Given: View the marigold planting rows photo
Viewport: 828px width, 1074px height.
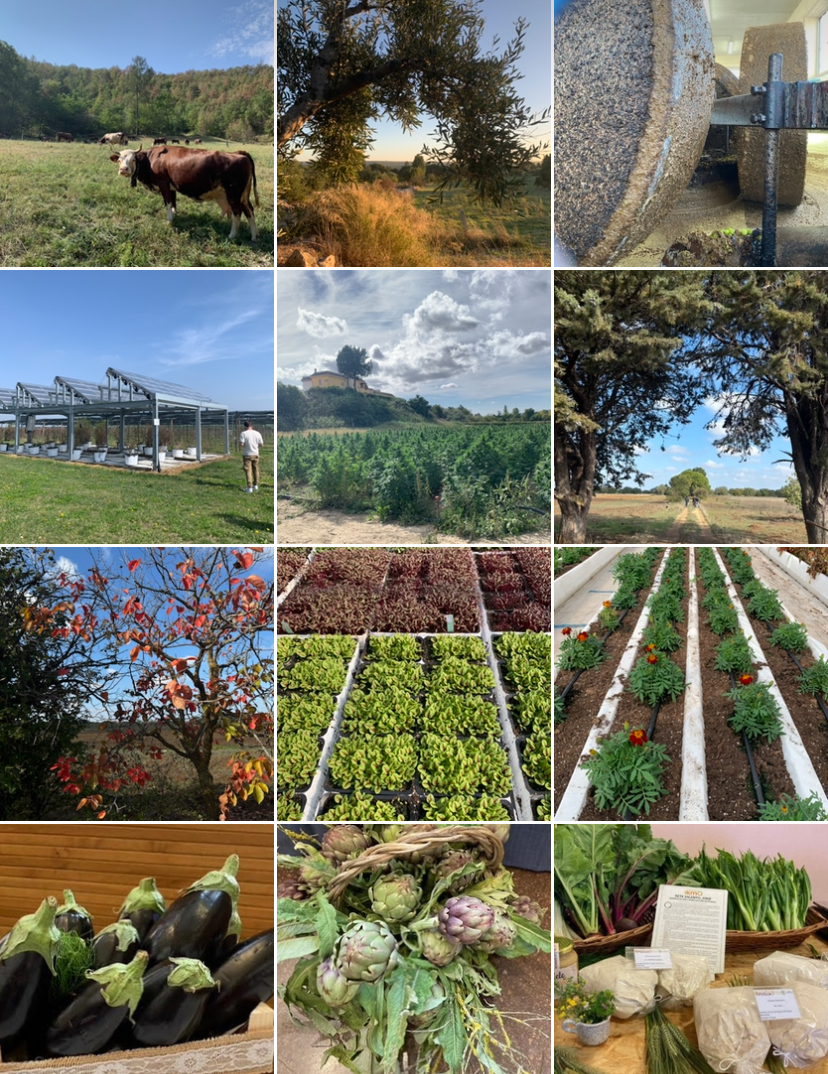Looking at the screenshot, I should tap(690, 684).
